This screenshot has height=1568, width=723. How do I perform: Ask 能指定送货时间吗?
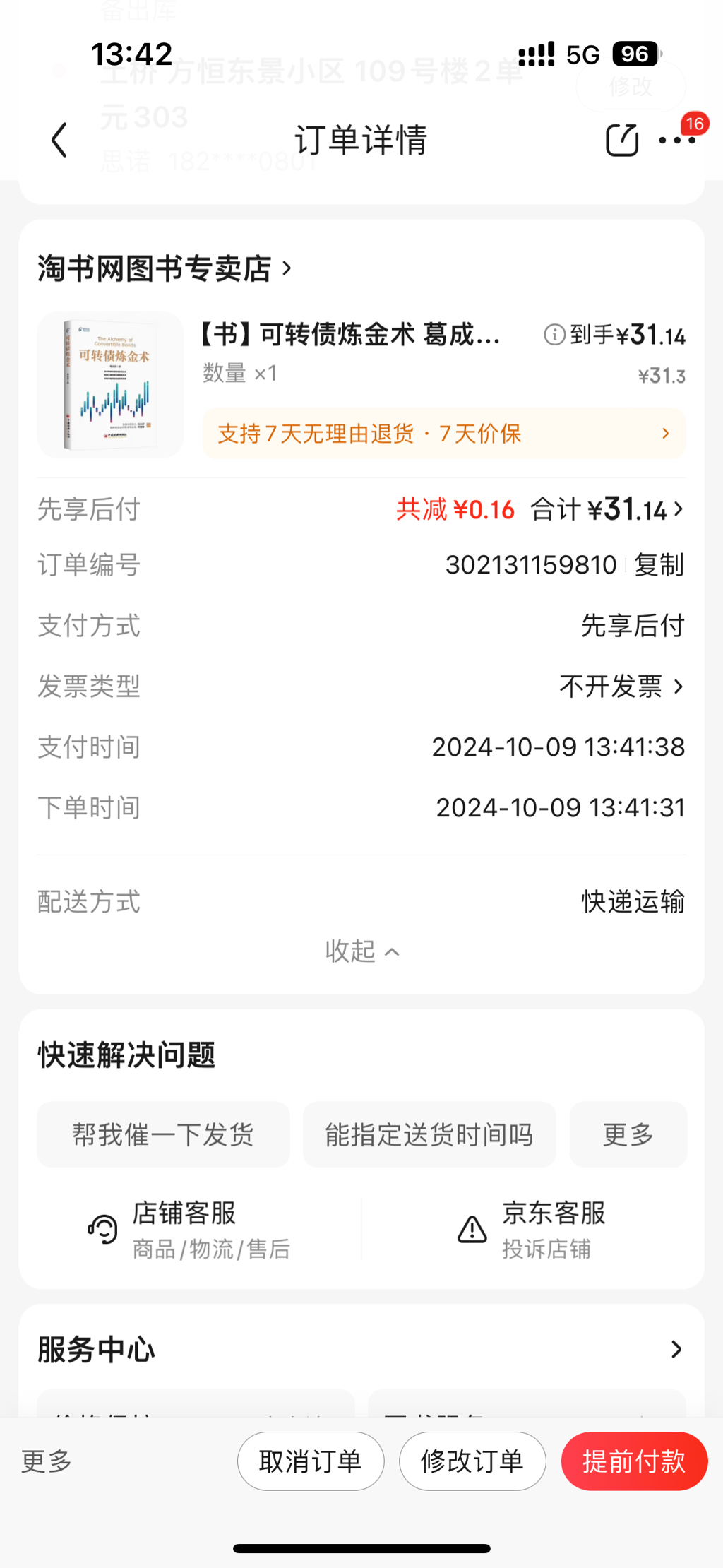pos(429,1134)
